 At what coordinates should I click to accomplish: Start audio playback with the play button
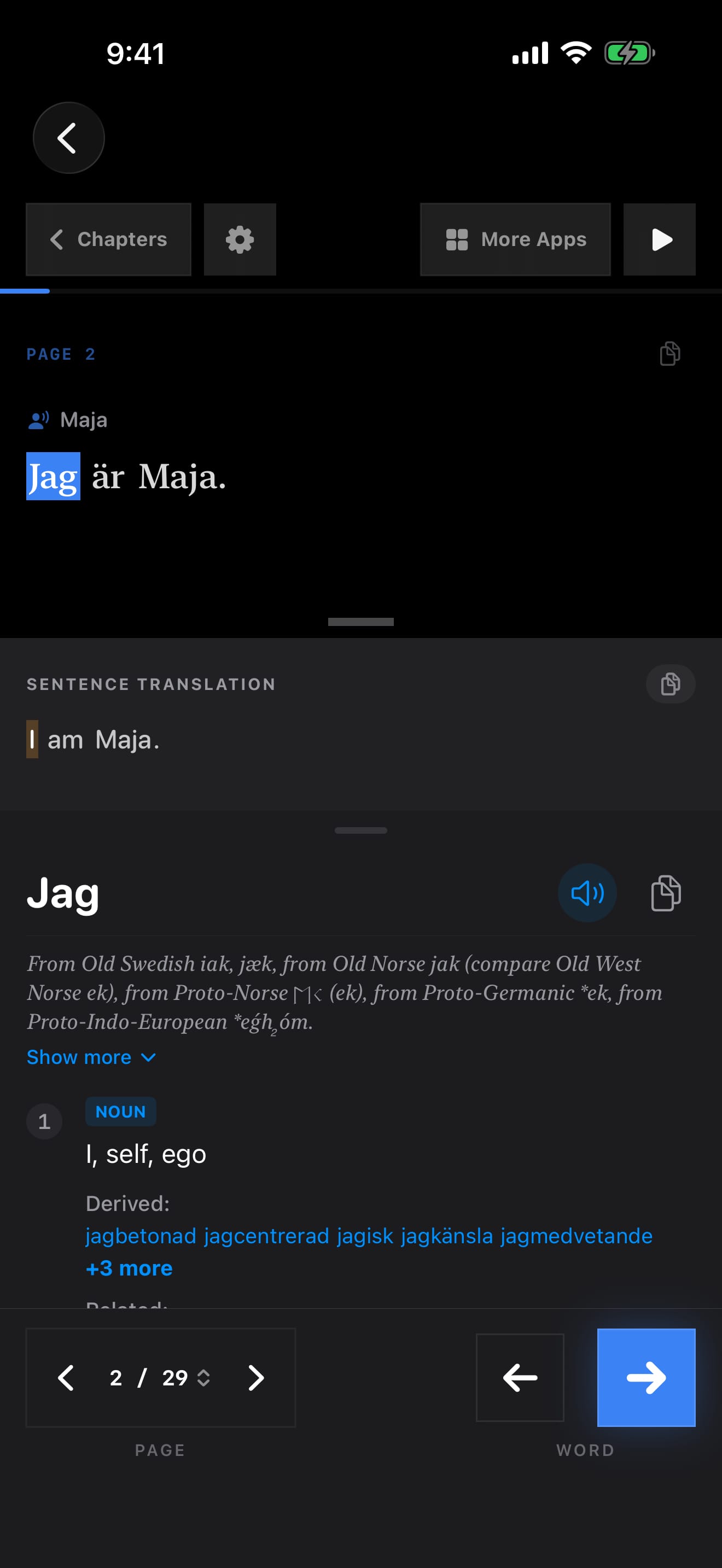[x=659, y=239]
